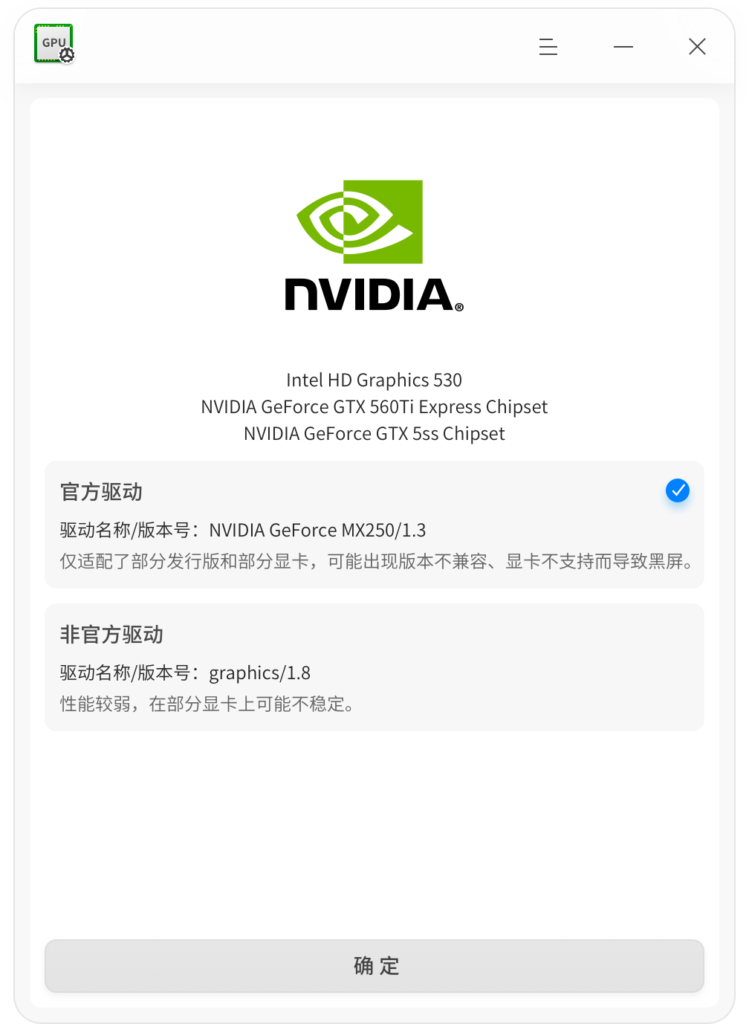
Task: Select the 非官方驱动 option
Action: 374,666
